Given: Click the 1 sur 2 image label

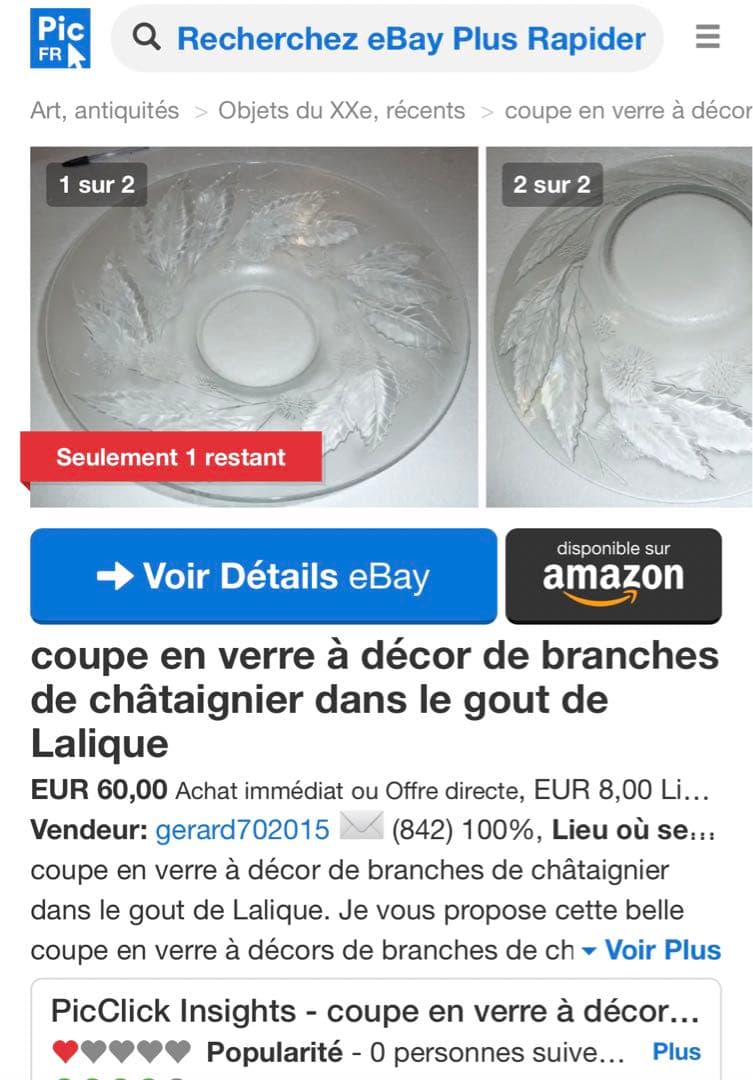Looking at the screenshot, I should point(96,185).
